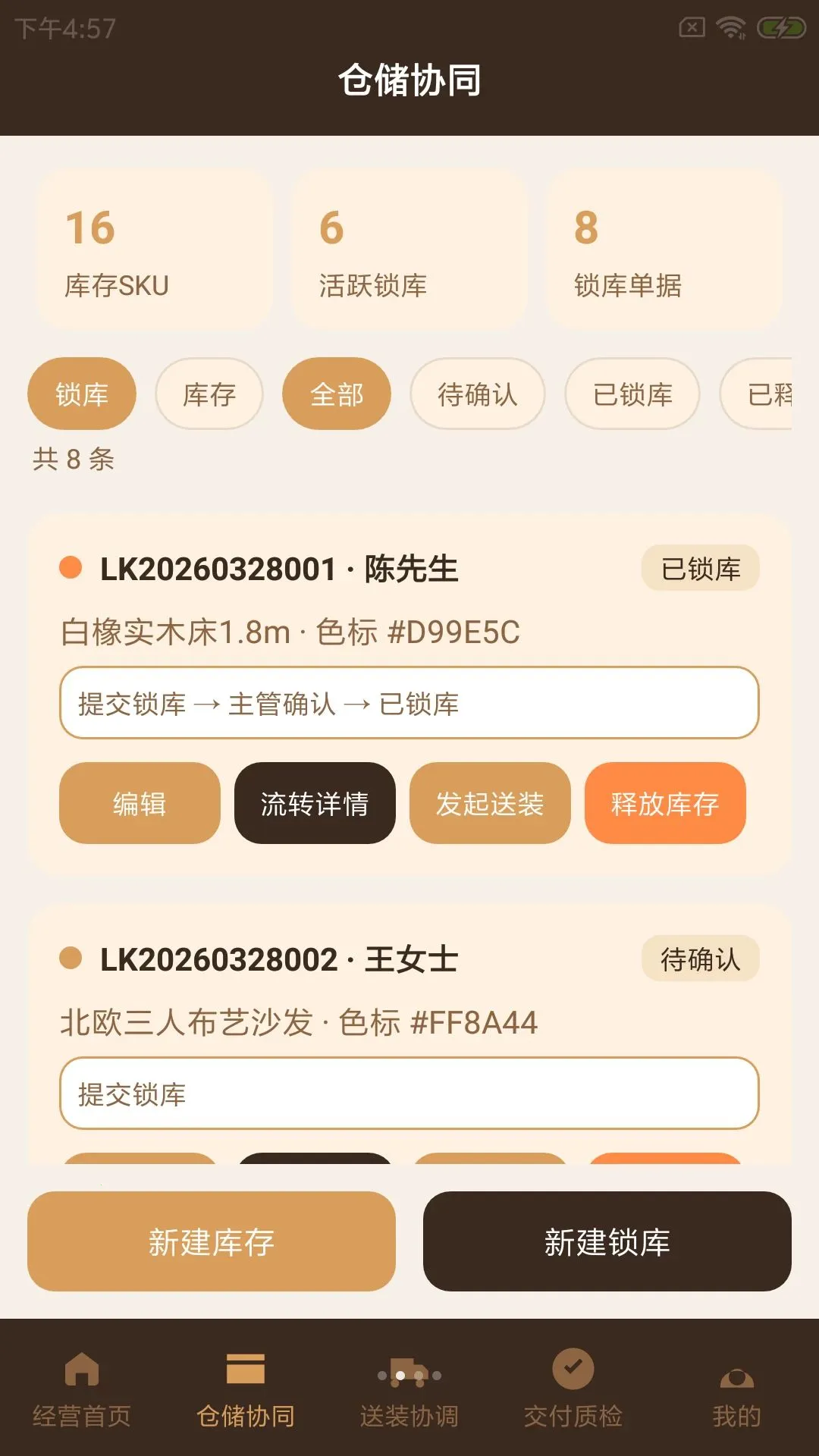Switch to the 送装协调 tab

click(x=409, y=1388)
